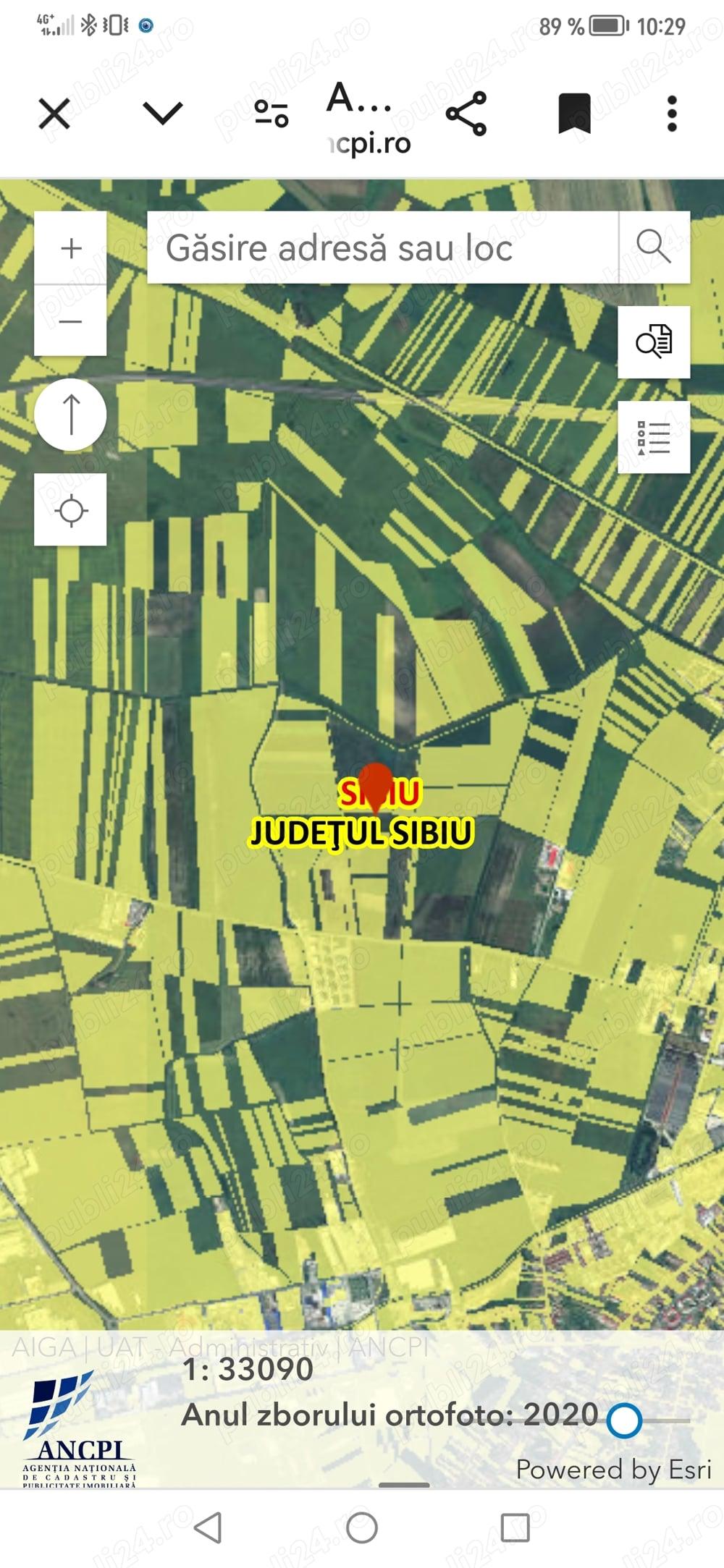Open the document search tool

pos(654,342)
